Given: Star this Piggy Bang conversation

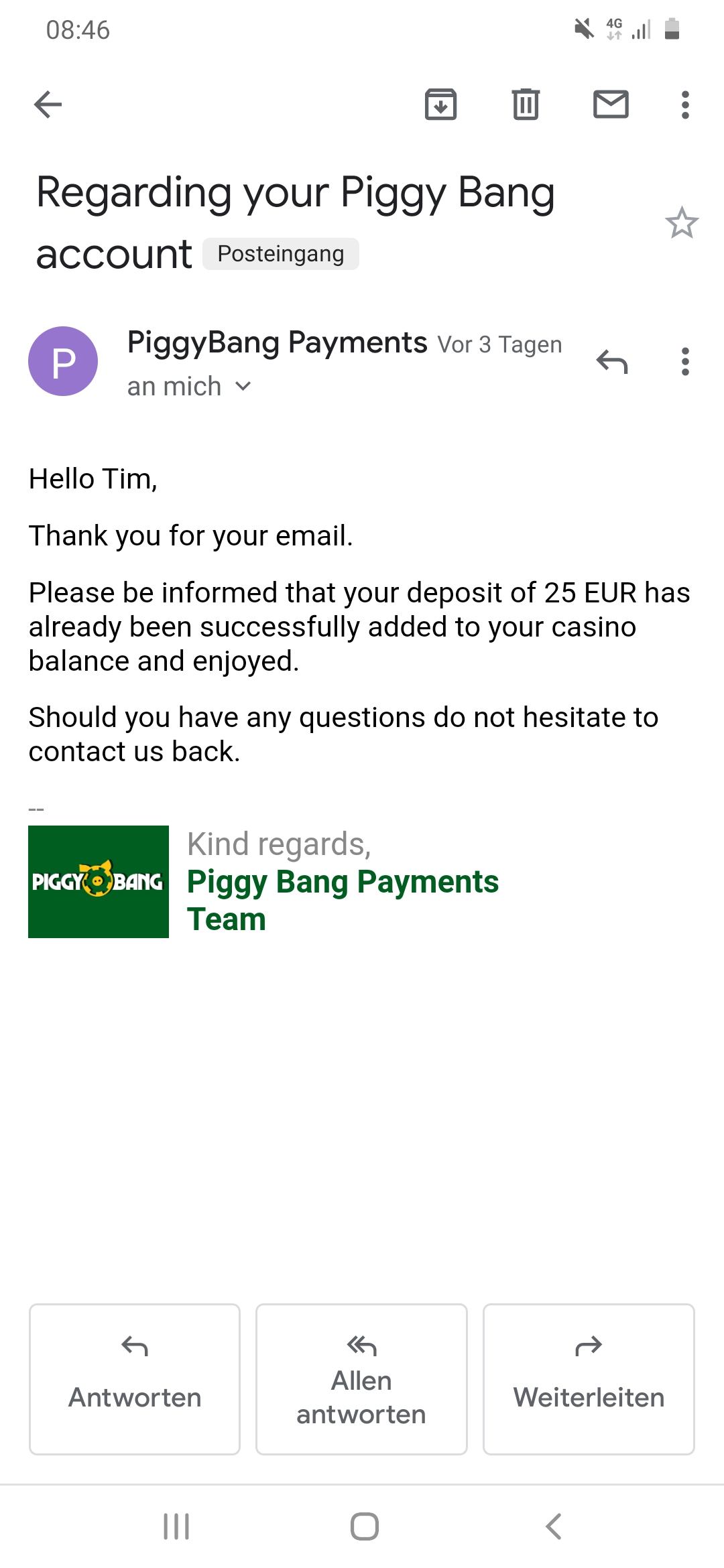Looking at the screenshot, I should click(682, 223).
